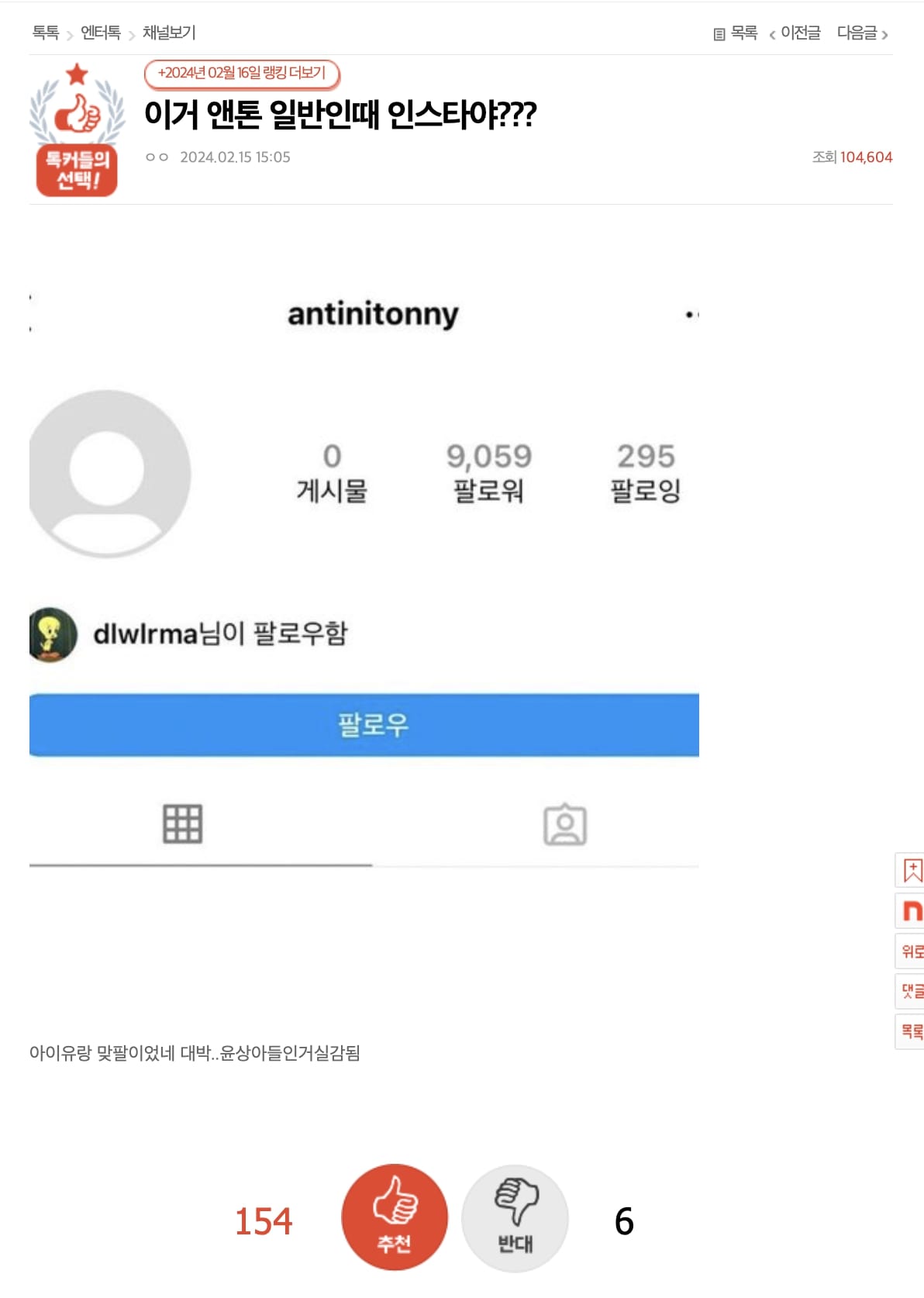Open 목록 from the side floating menu
Viewport: 924px width, 1298px height.
(x=912, y=1031)
